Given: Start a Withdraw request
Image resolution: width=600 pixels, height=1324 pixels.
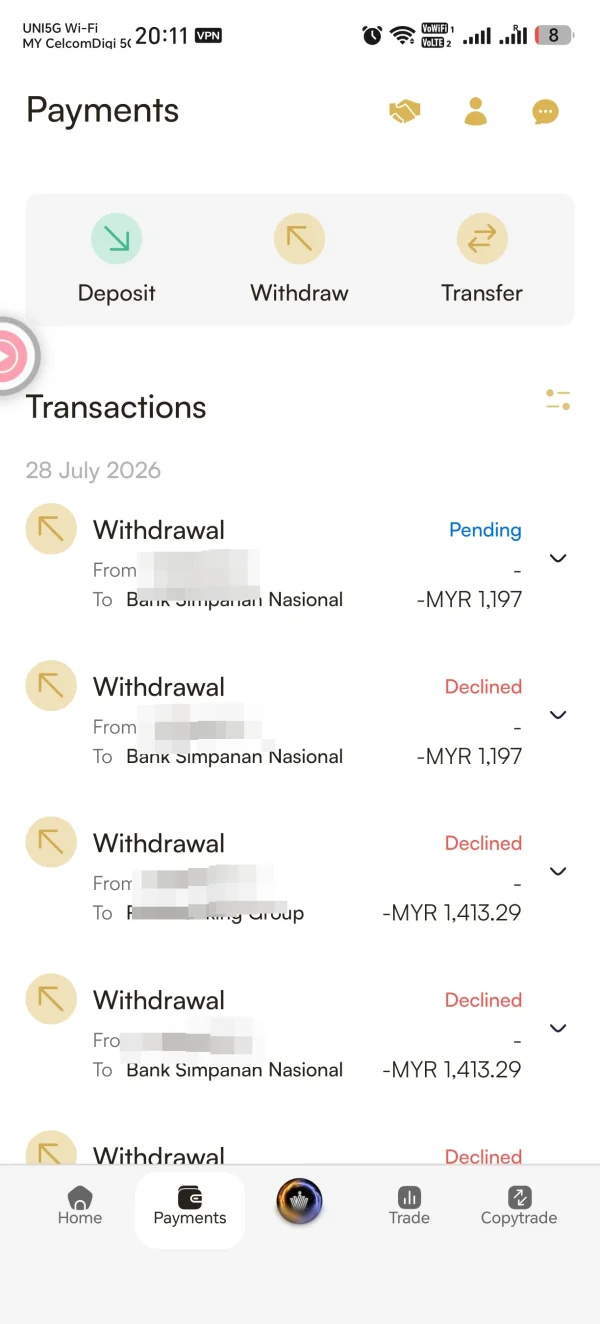Looking at the screenshot, I should (x=299, y=260).
